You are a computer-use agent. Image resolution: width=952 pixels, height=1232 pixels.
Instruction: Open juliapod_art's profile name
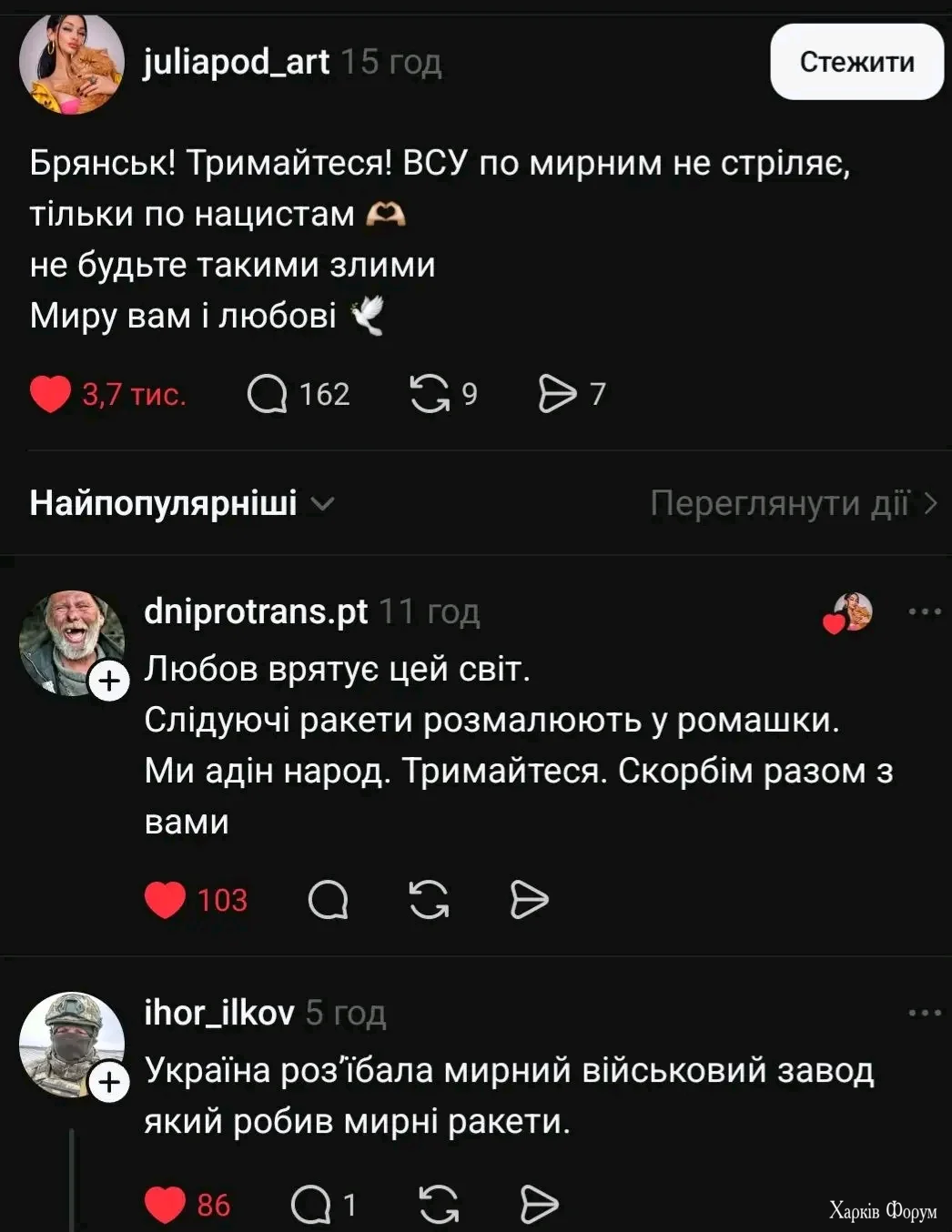pyautogui.click(x=235, y=62)
